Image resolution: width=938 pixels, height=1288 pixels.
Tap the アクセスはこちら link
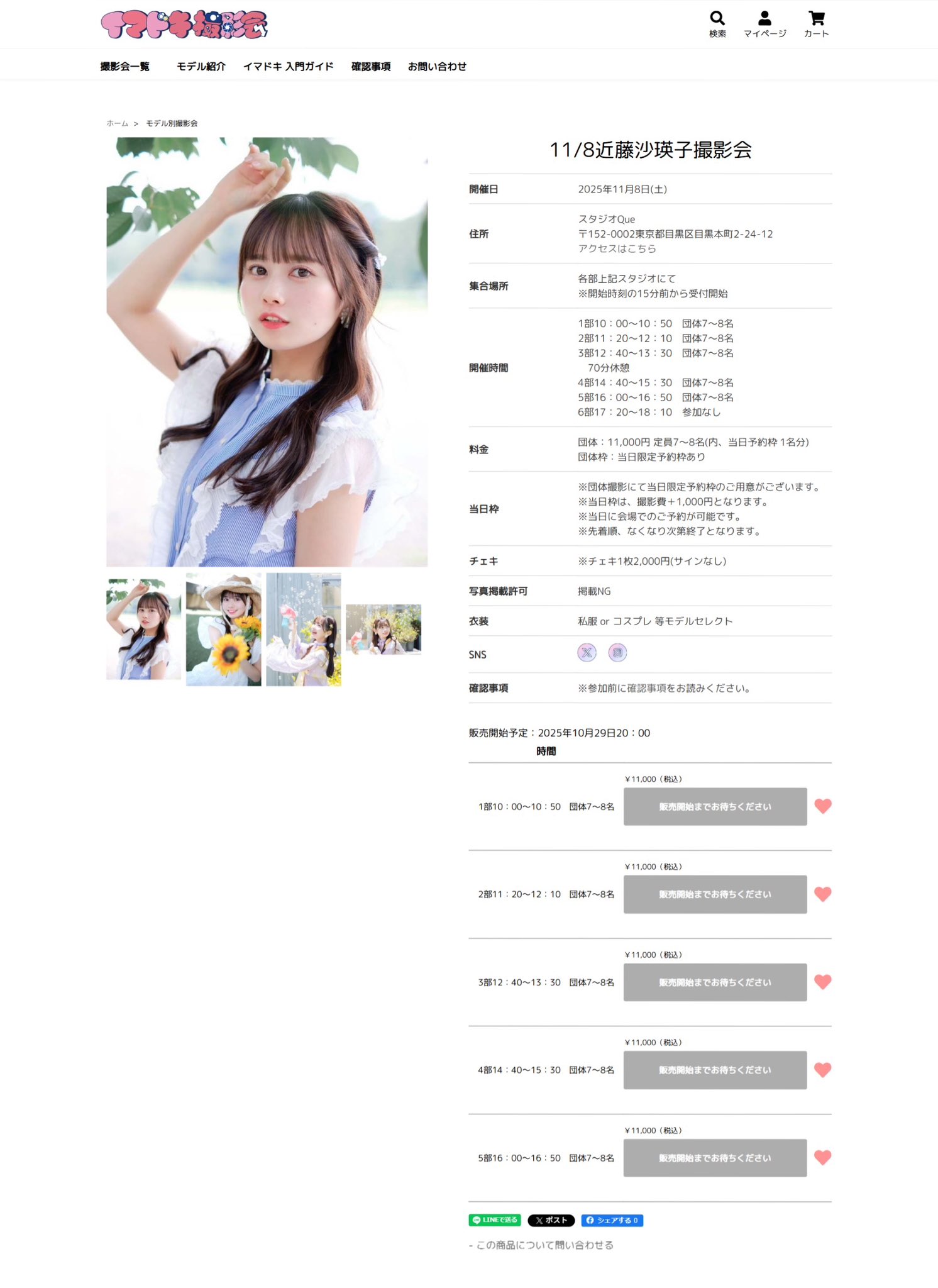tap(617, 248)
